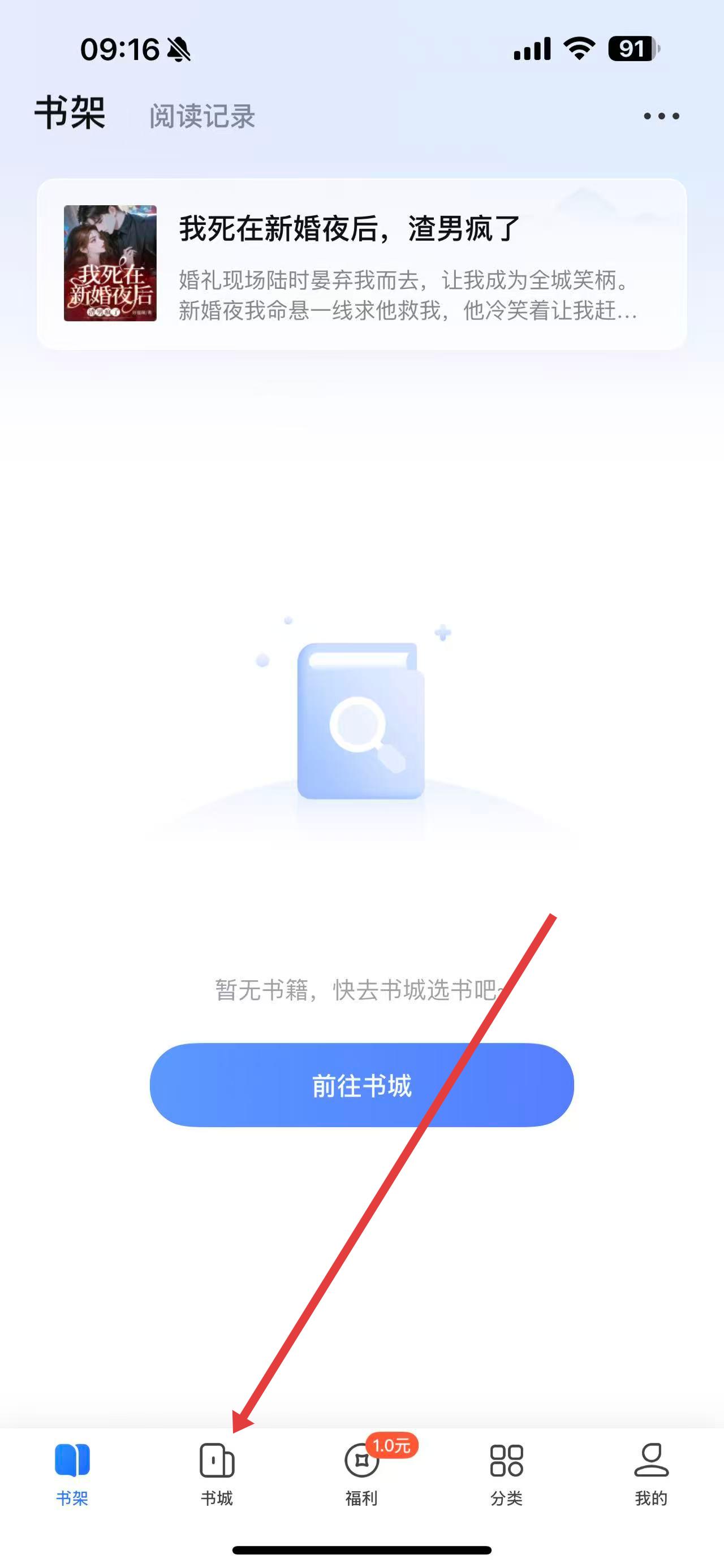Switch to the 阅读记录 tab
Screen dimensions: 724x1568
pyautogui.click(x=202, y=116)
